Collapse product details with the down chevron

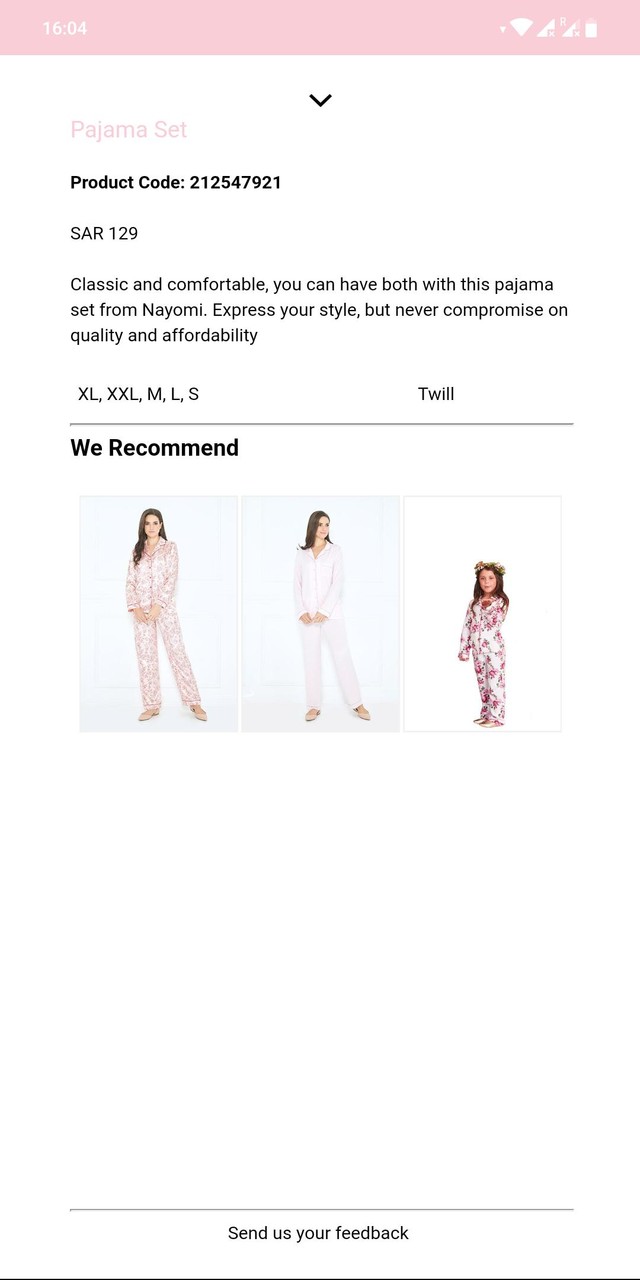[320, 100]
